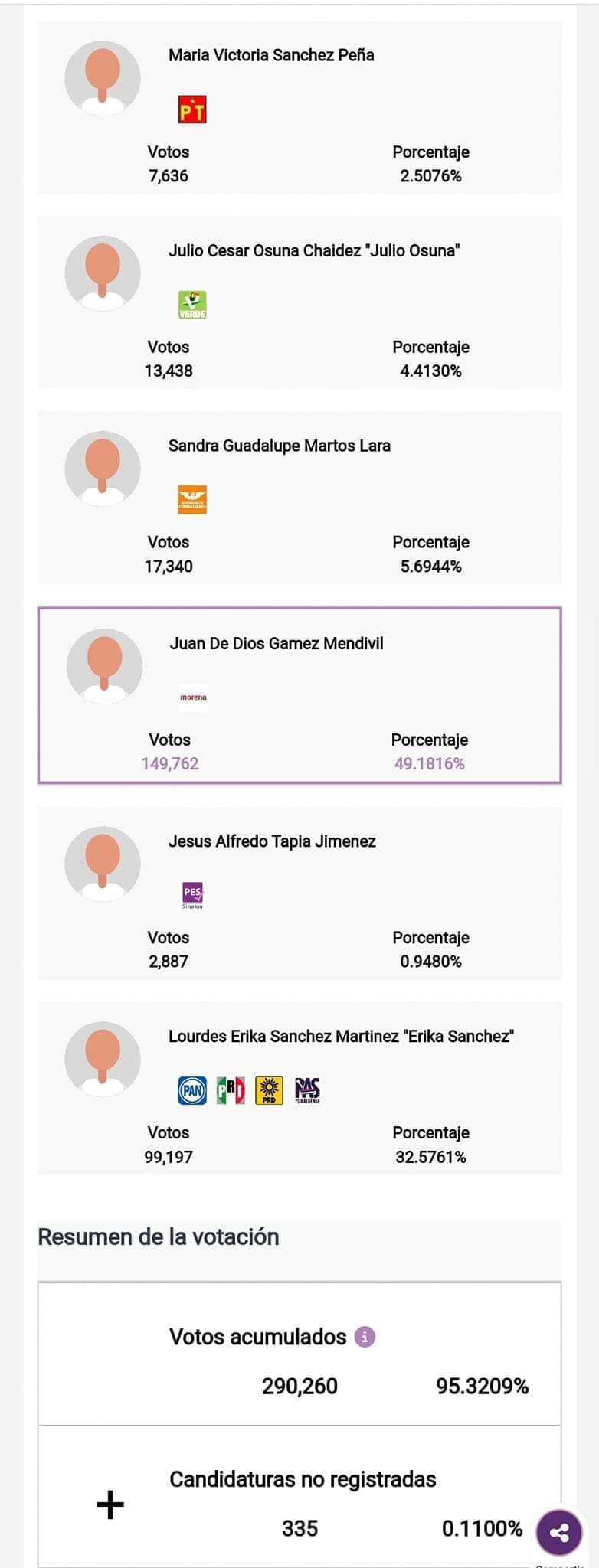Select the PT party logo
The width and height of the screenshot is (599, 1568).
192,109
